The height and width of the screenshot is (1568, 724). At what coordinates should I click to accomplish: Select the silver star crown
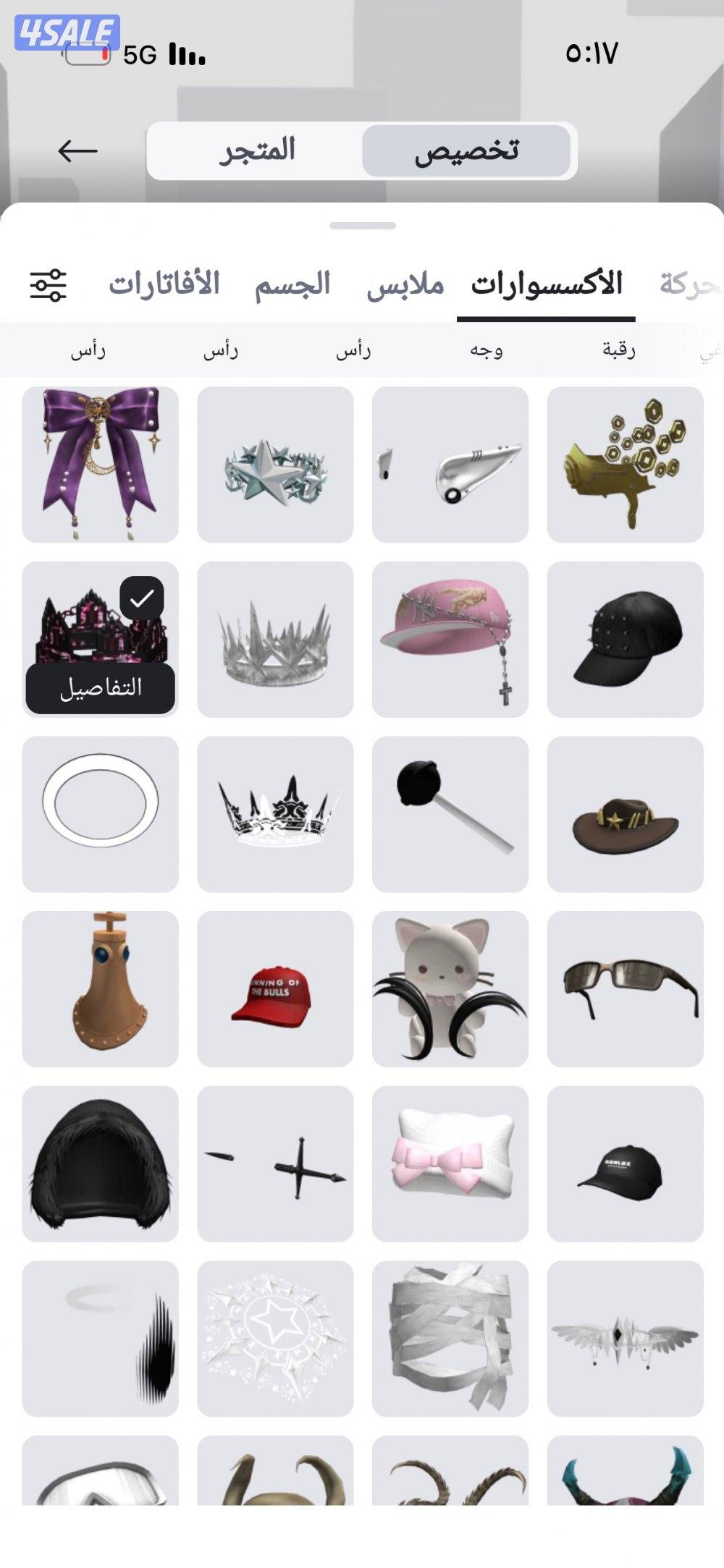(275, 465)
